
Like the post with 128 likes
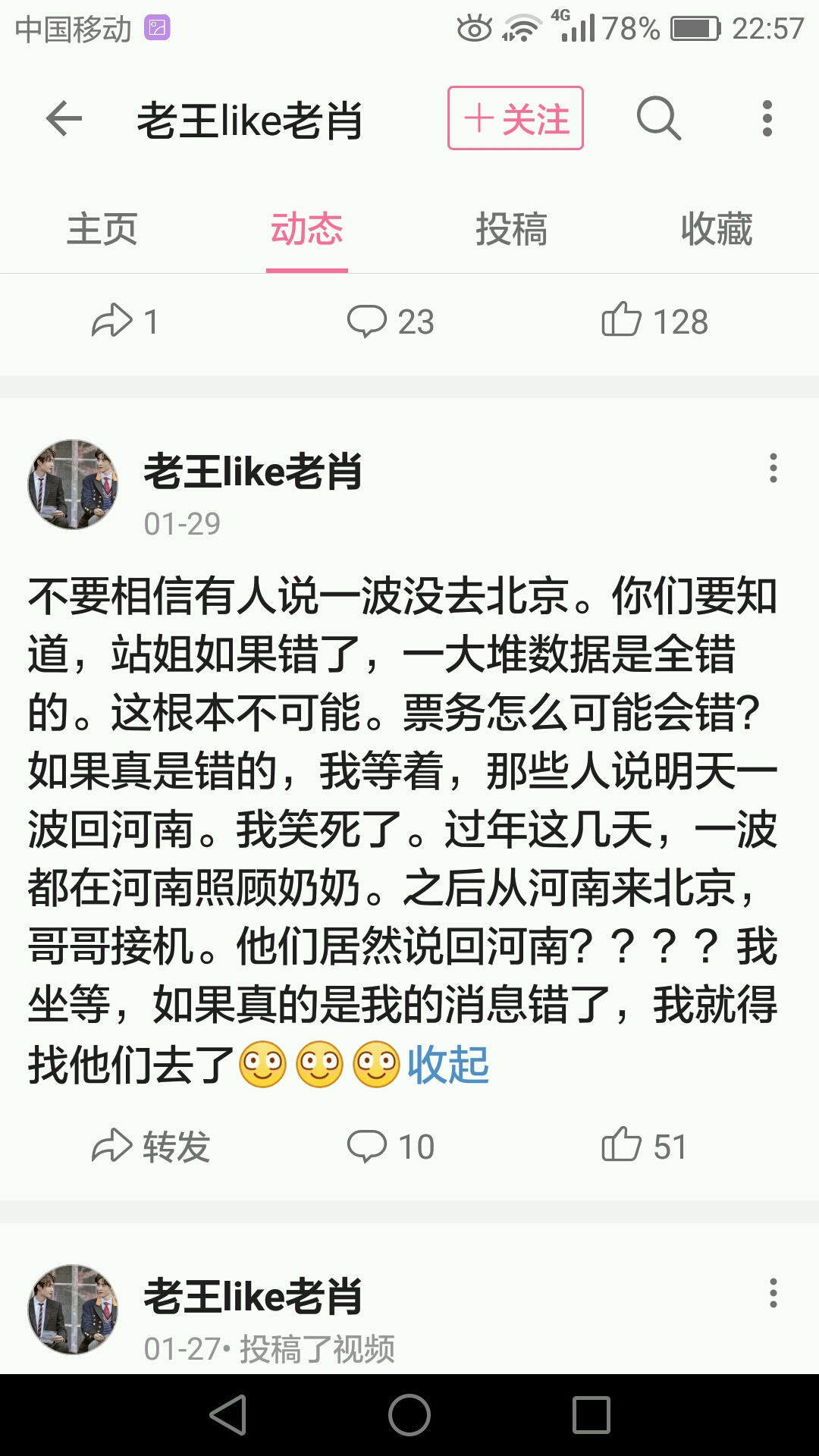point(655,321)
